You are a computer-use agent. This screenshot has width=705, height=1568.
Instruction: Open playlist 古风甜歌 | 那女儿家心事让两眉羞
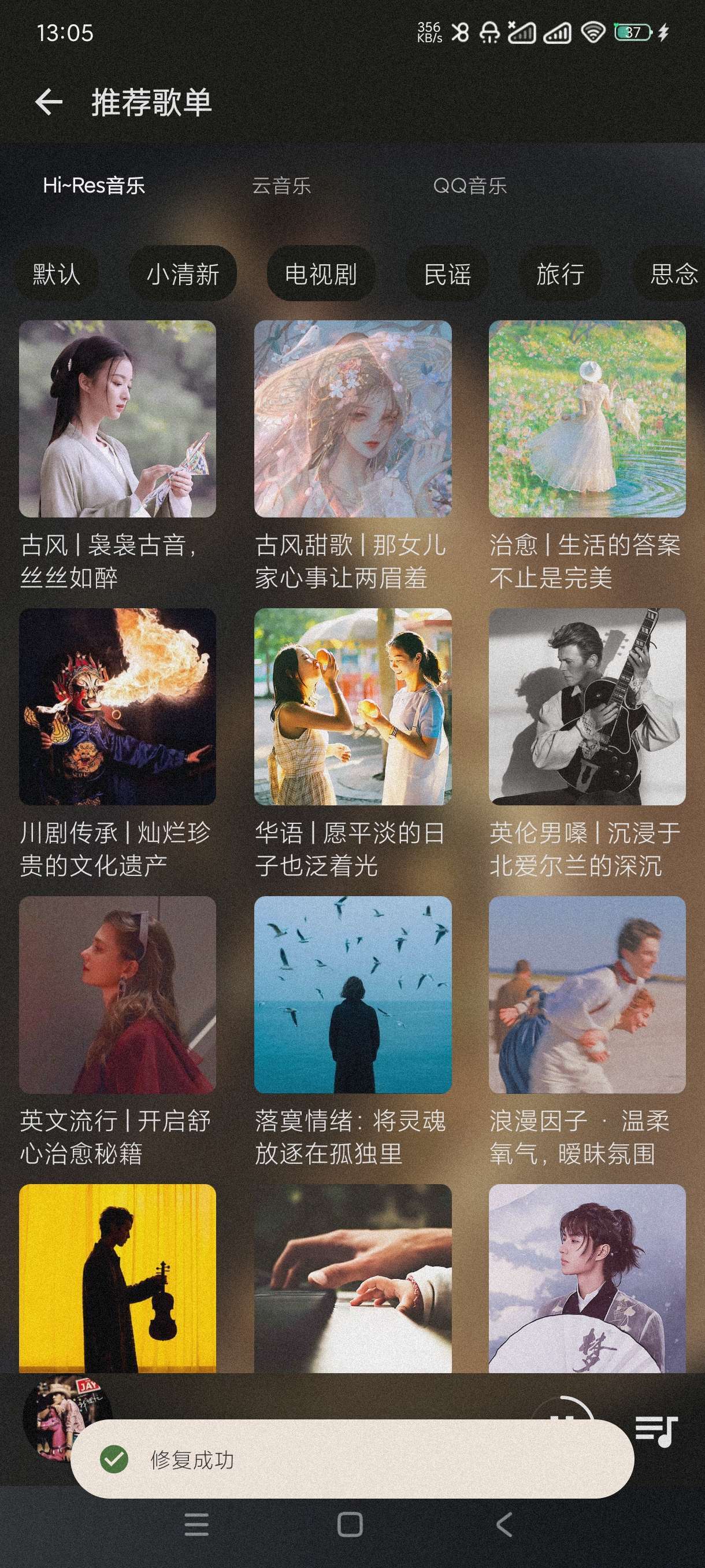353,419
